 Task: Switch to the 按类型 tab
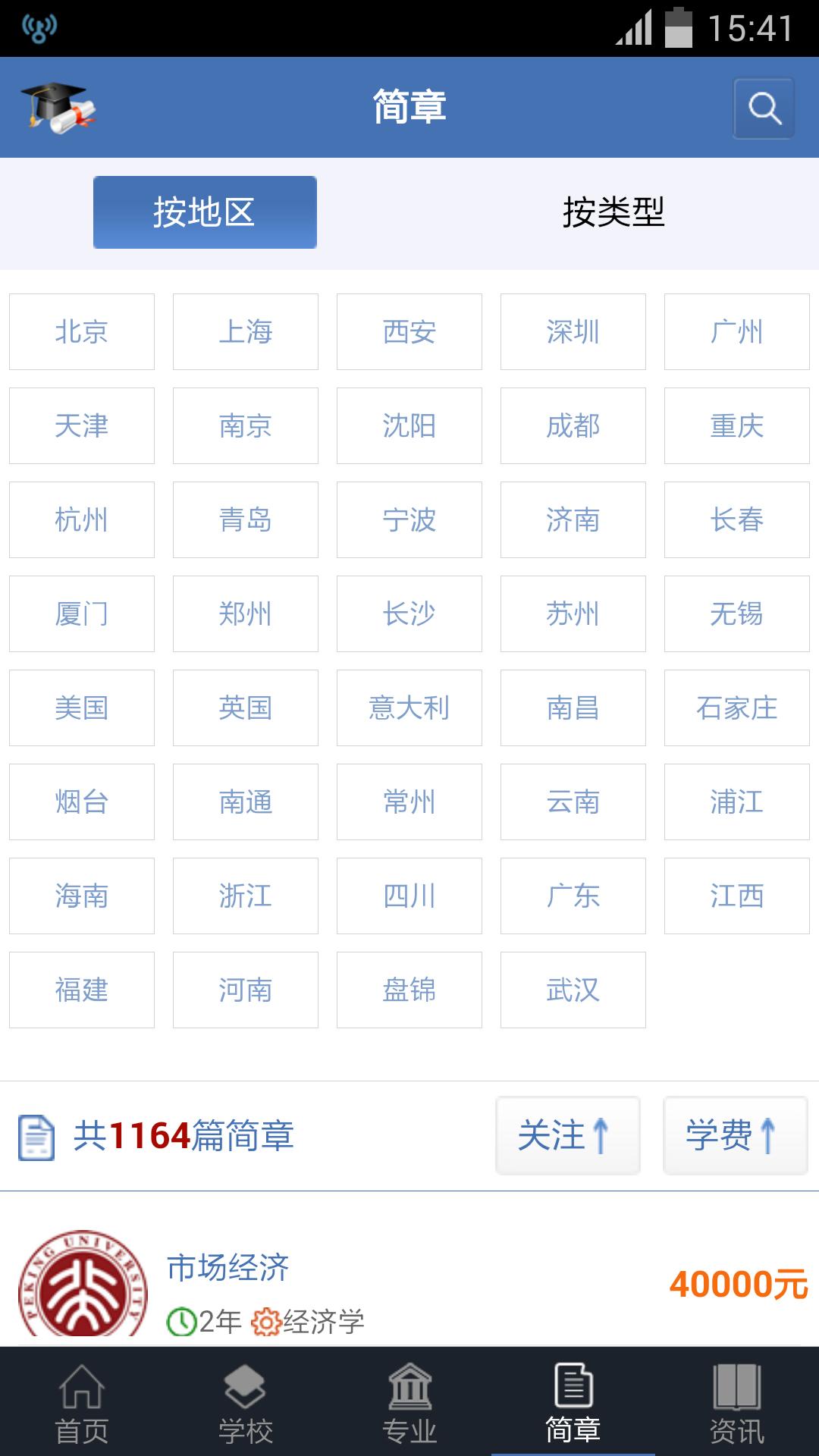(x=614, y=212)
